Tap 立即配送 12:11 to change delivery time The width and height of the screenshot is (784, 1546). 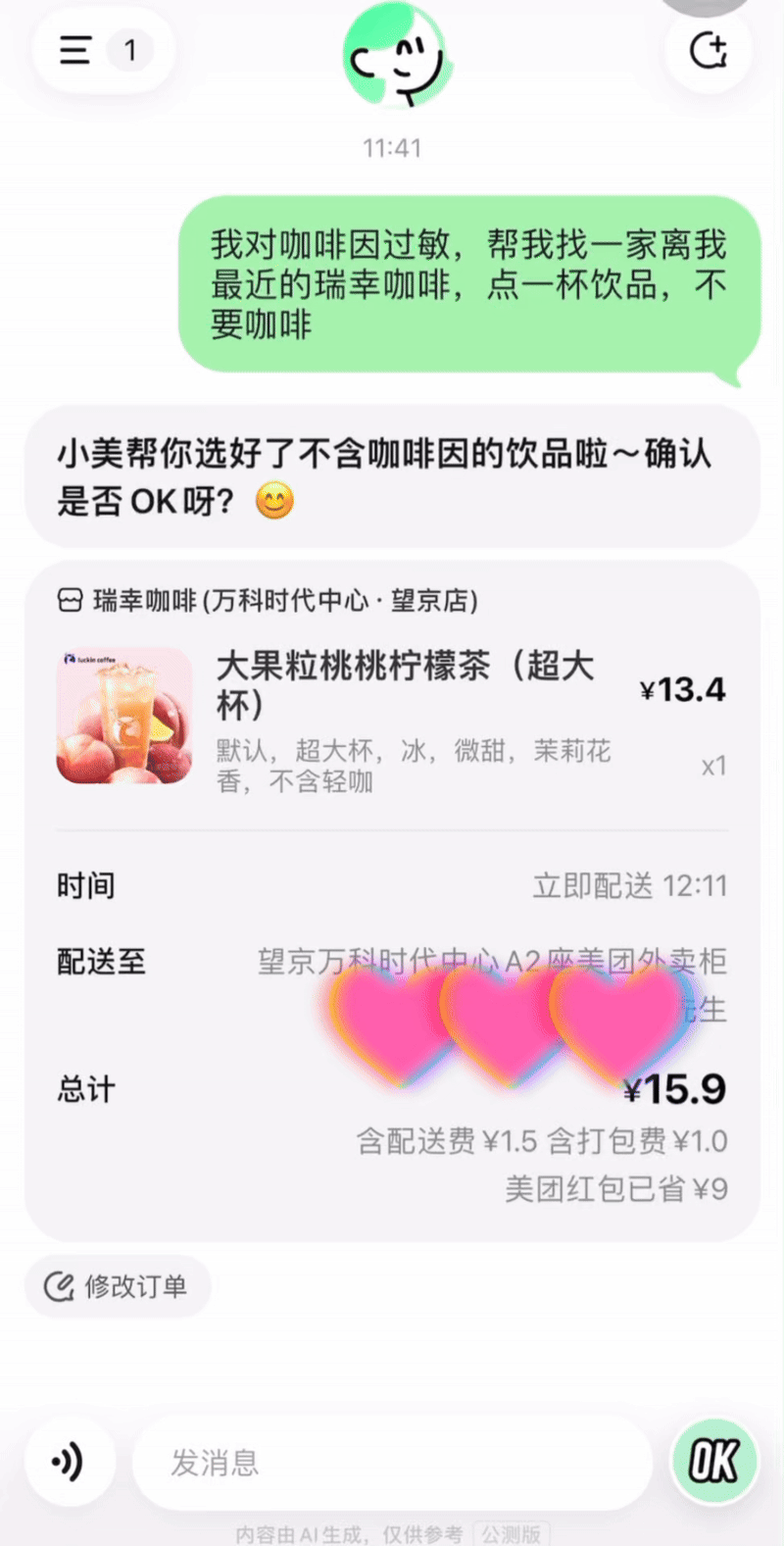pyautogui.click(x=629, y=885)
